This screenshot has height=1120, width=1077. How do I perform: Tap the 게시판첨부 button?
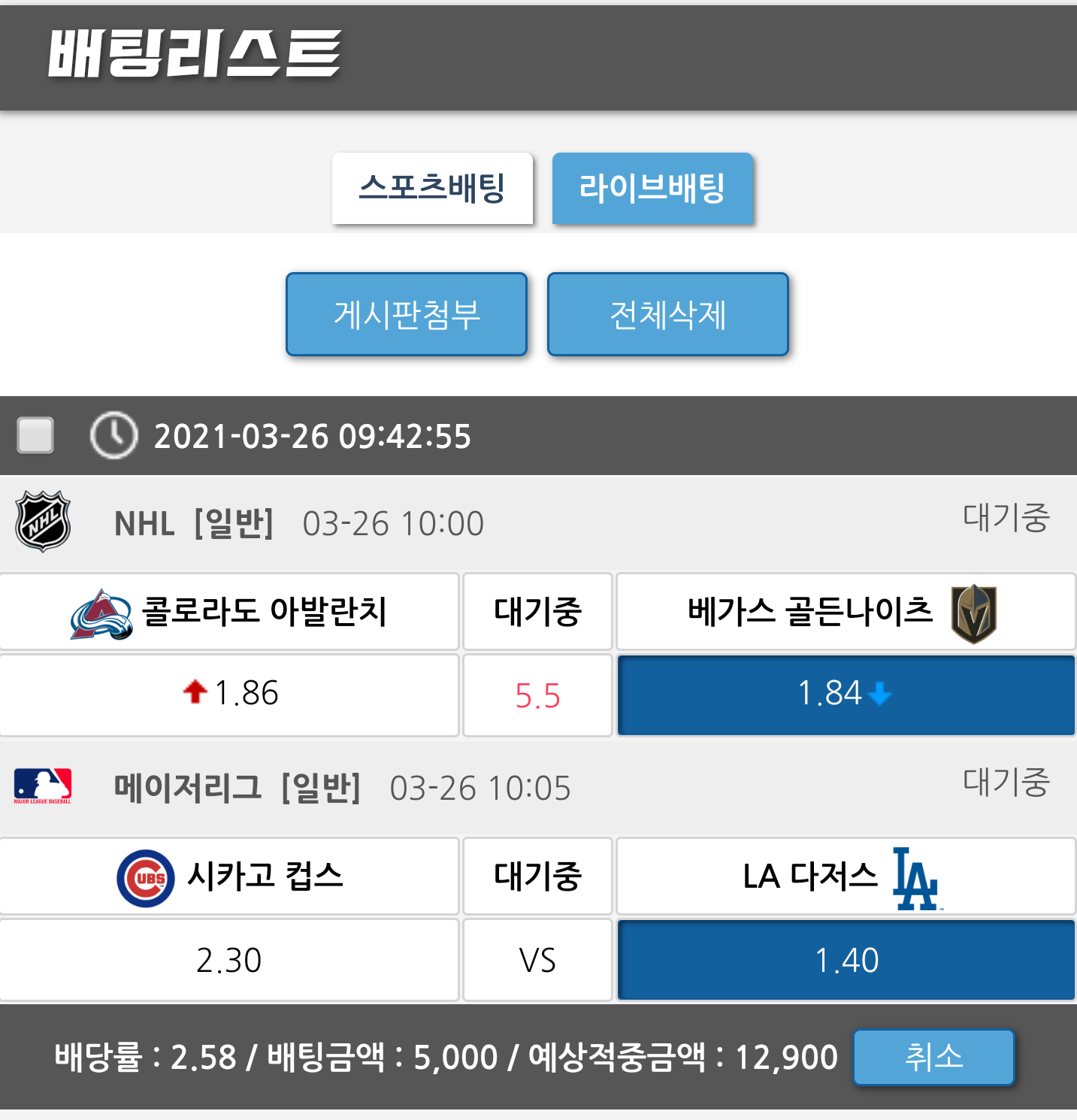pyautogui.click(x=407, y=314)
